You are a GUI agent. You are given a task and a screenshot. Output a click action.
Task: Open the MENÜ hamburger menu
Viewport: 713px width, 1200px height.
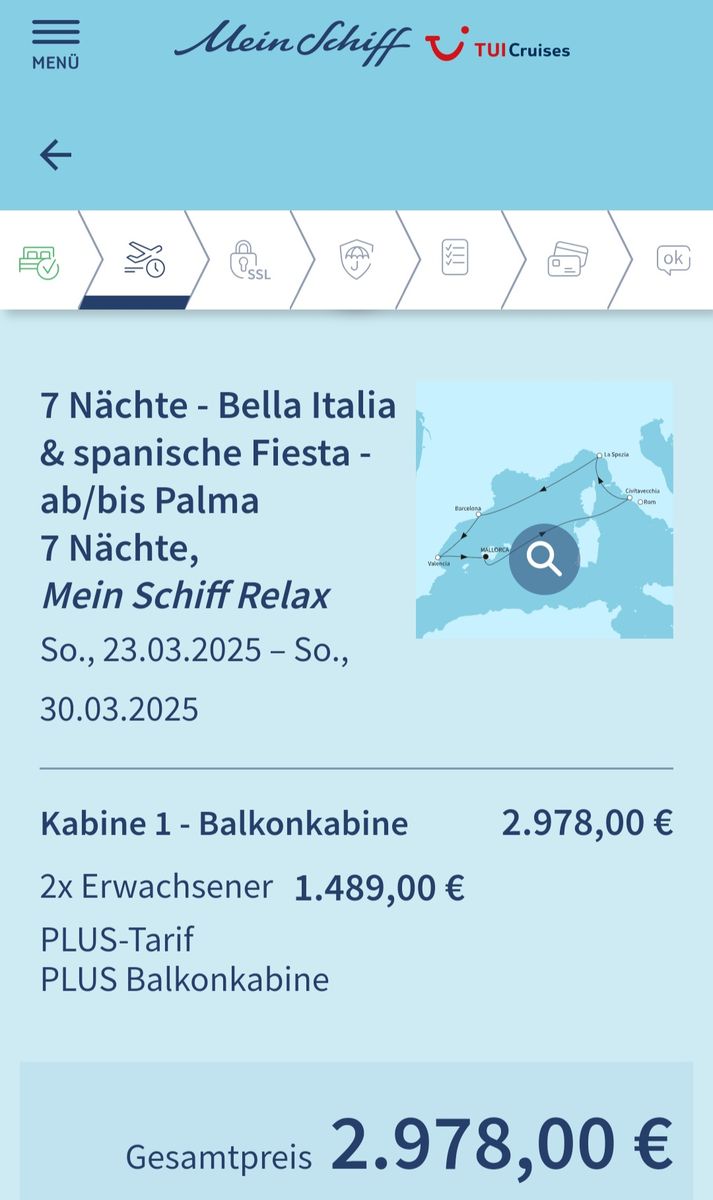pos(55,44)
